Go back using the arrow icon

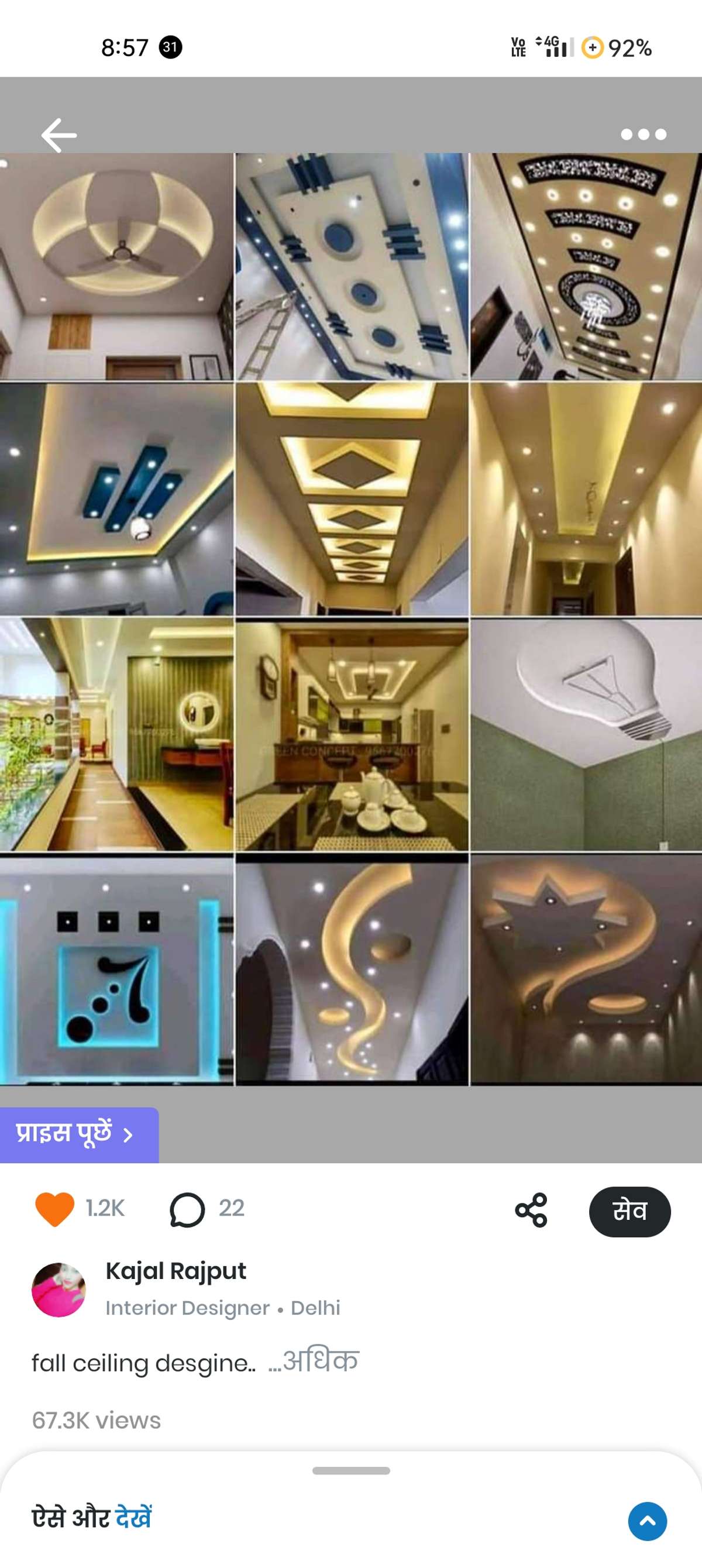click(59, 135)
